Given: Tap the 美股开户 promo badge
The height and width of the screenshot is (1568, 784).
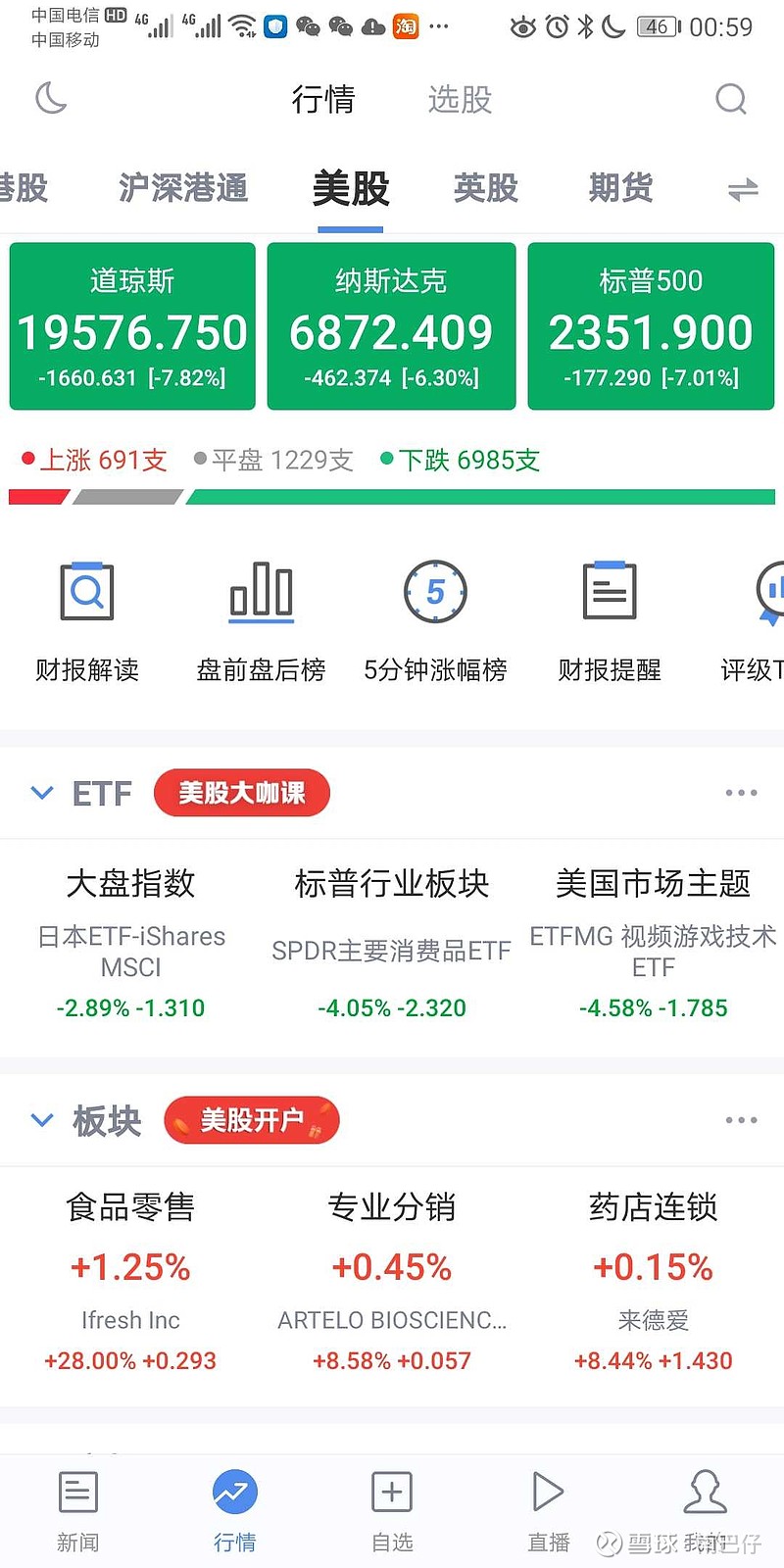Looking at the screenshot, I should 251,1120.
